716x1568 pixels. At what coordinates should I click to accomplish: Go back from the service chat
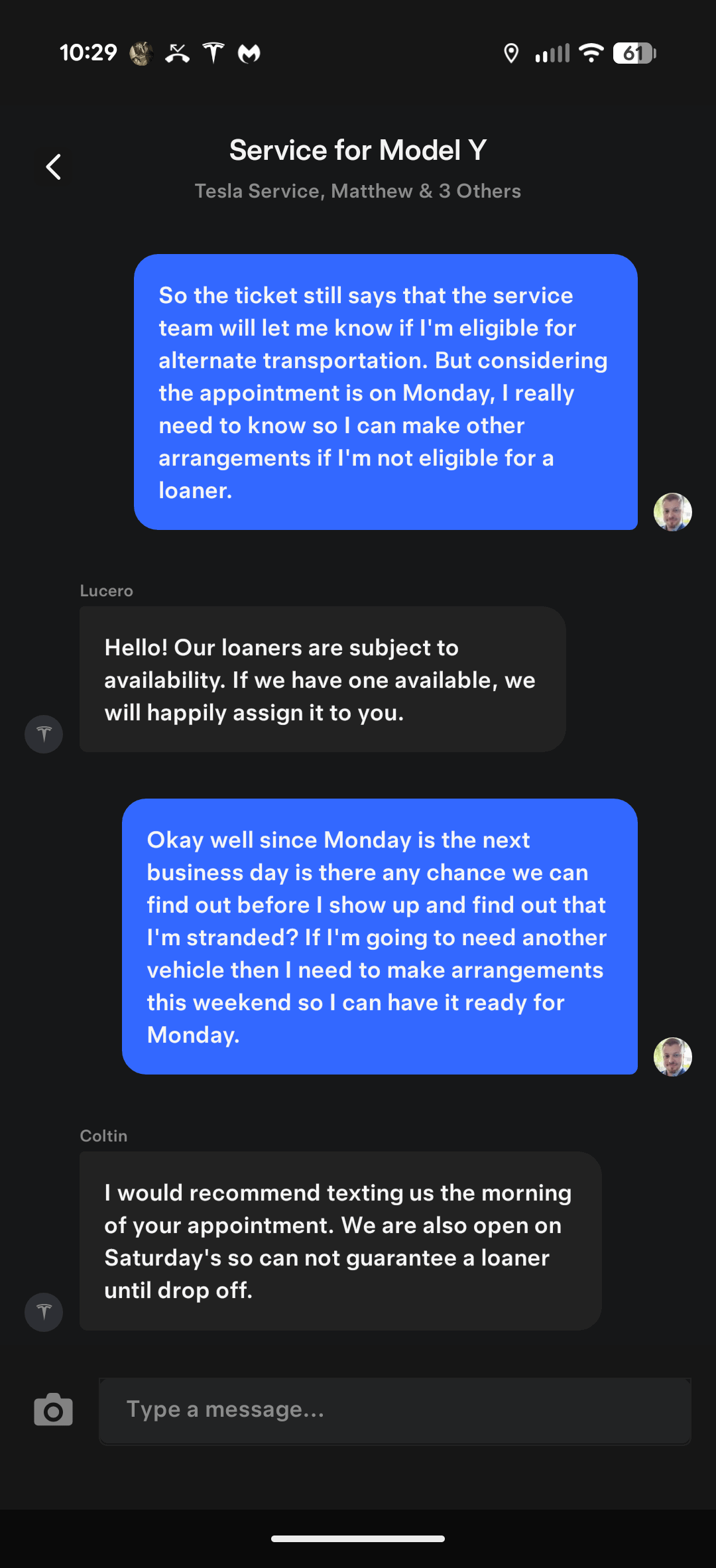point(54,166)
